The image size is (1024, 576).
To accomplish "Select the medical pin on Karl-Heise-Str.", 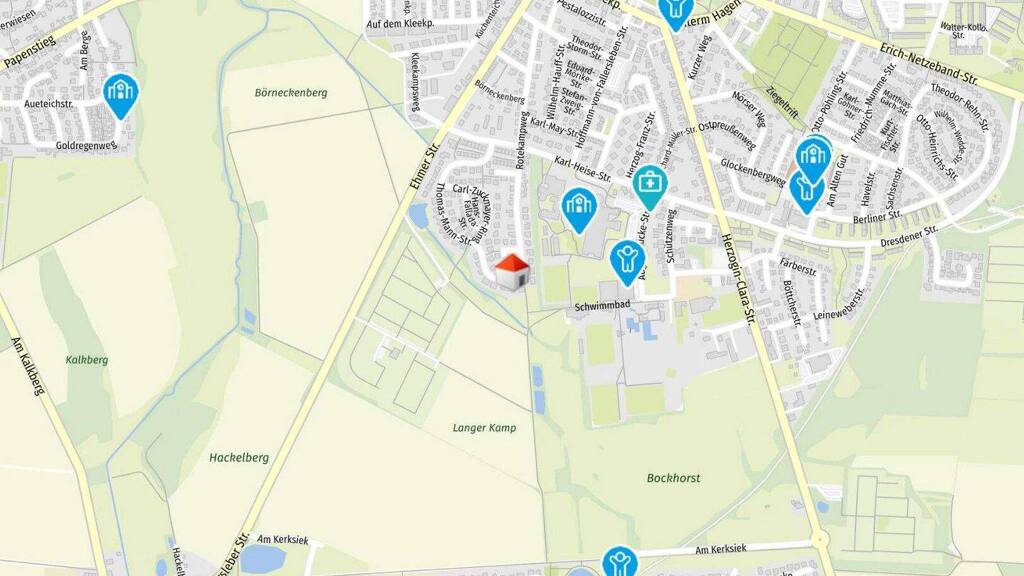I will click(650, 187).
